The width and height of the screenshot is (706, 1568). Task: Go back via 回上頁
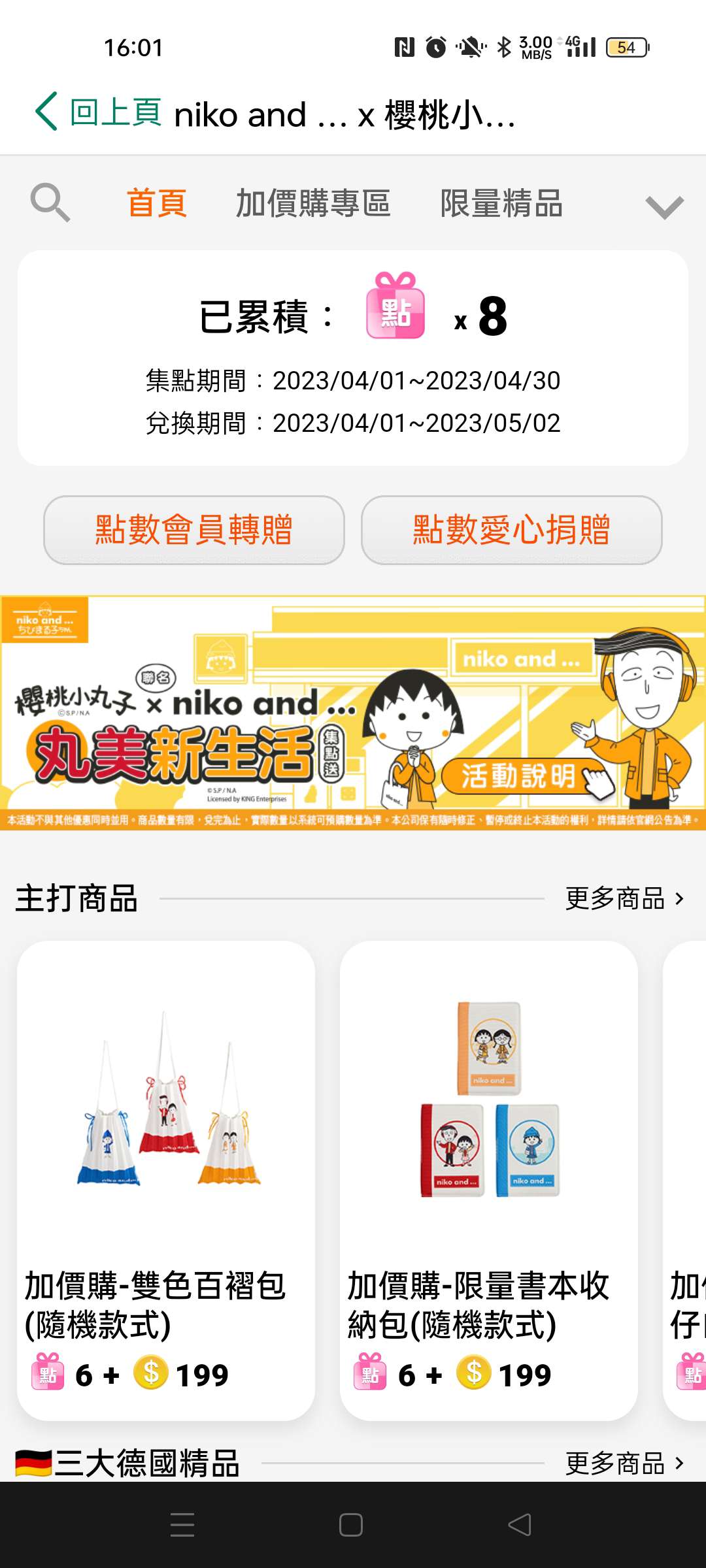tap(98, 112)
